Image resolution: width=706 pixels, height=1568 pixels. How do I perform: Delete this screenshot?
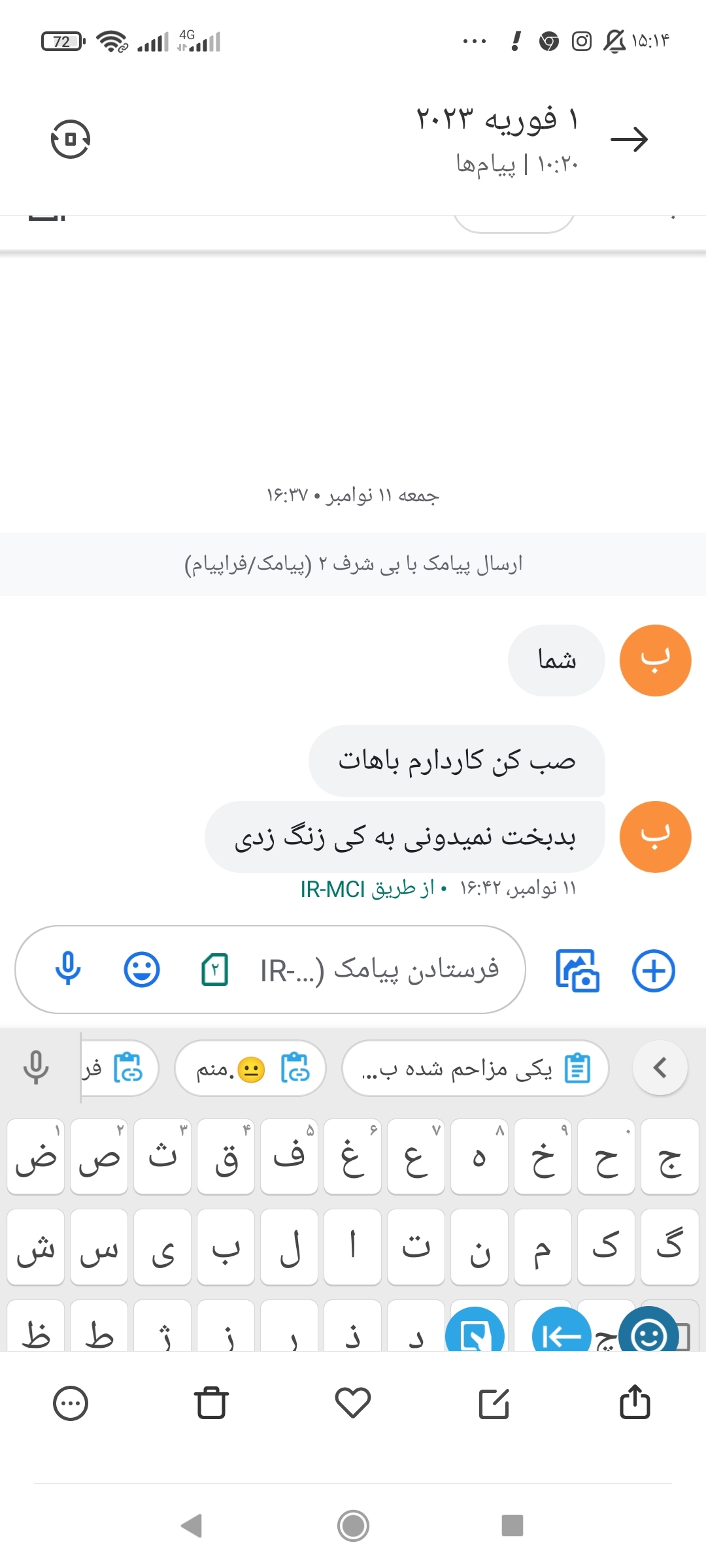click(x=211, y=1402)
